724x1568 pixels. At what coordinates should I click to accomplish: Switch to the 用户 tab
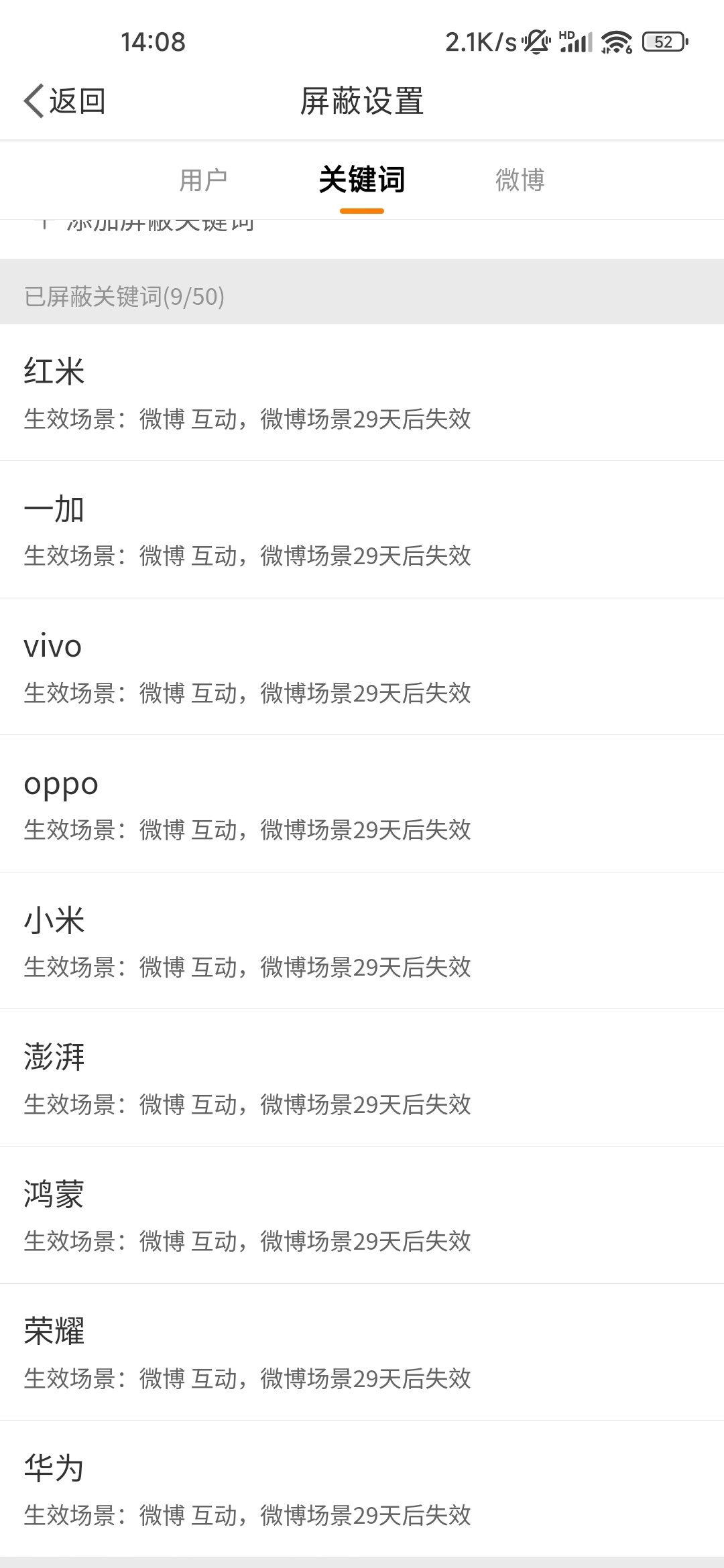[203, 180]
